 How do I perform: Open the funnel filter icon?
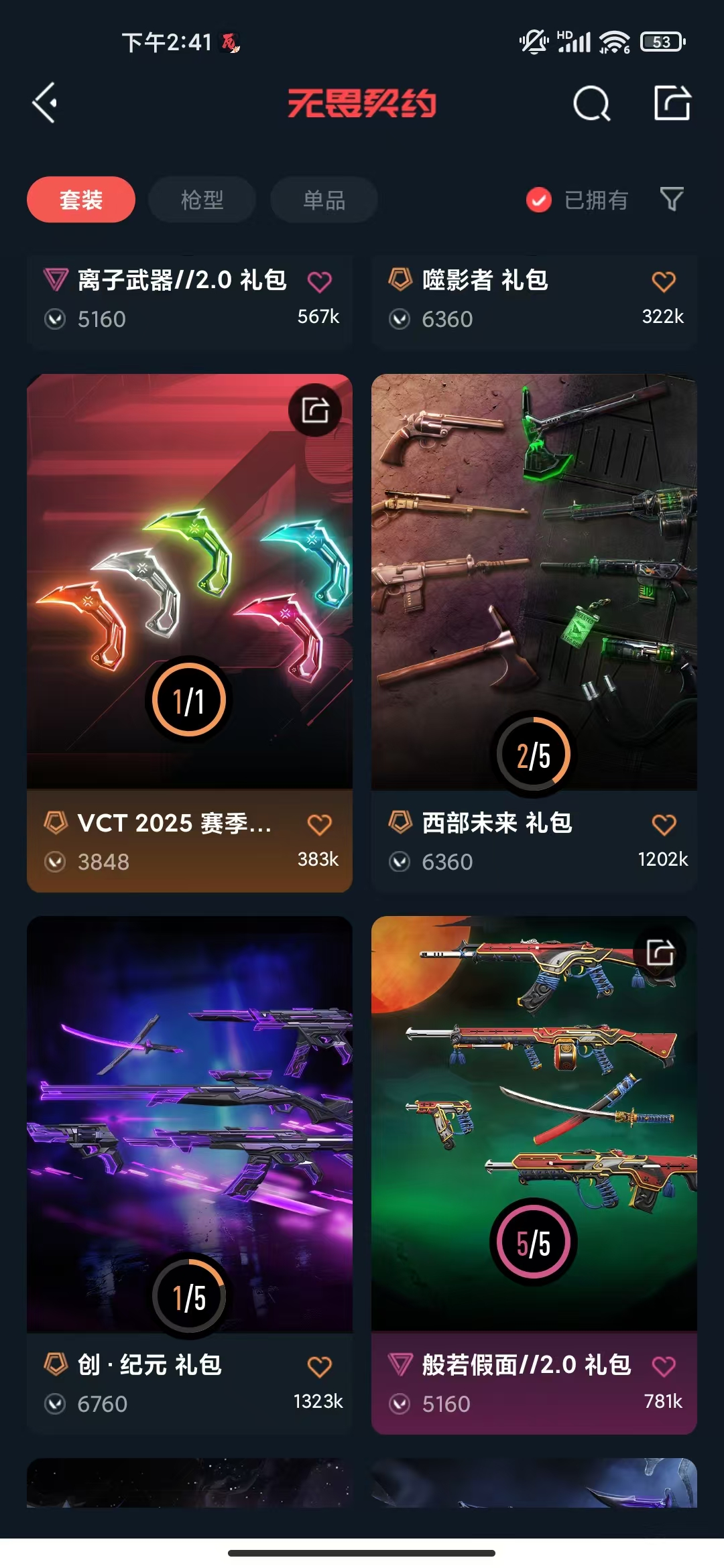[672, 199]
